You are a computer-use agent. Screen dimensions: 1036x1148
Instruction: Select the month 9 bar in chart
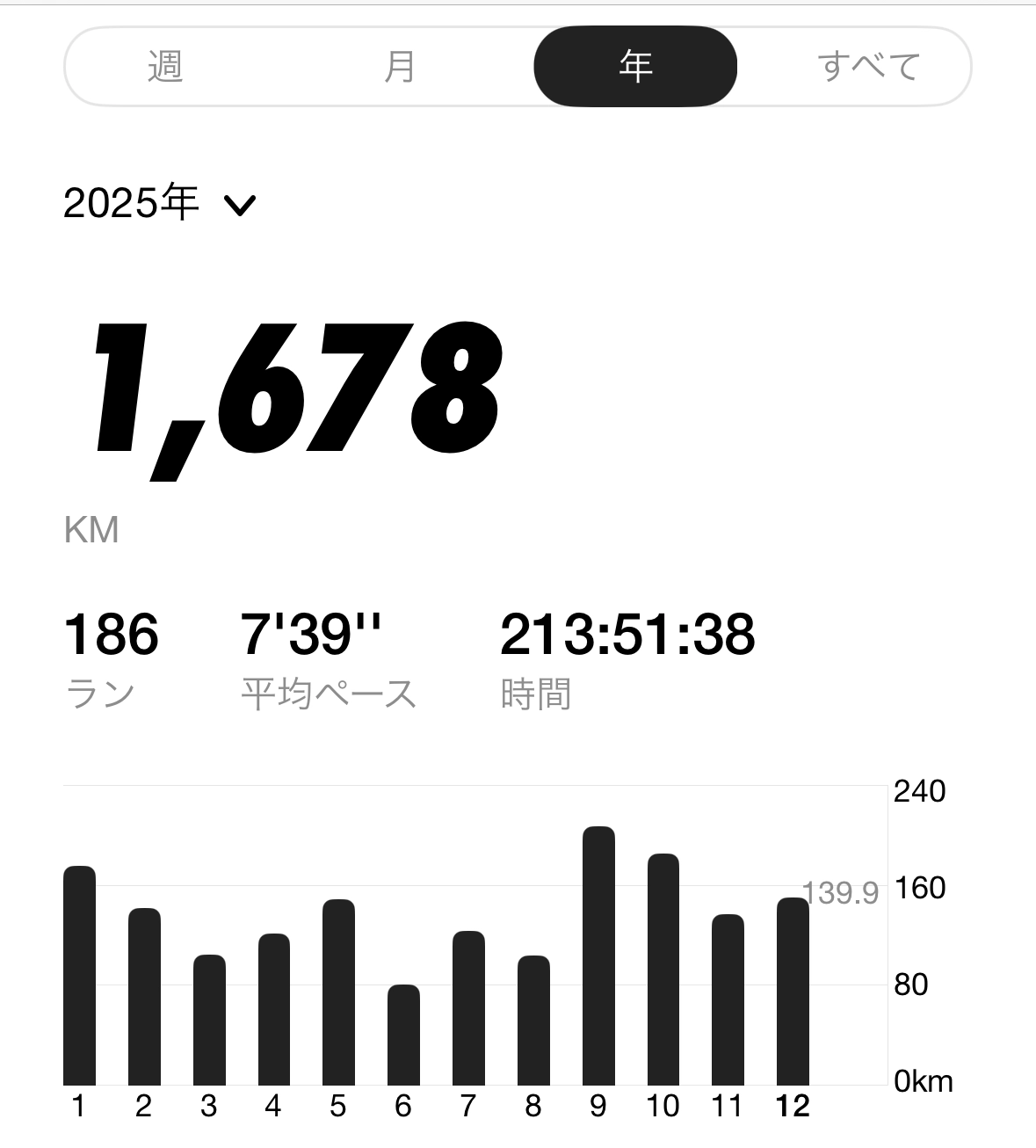coord(598,956)
